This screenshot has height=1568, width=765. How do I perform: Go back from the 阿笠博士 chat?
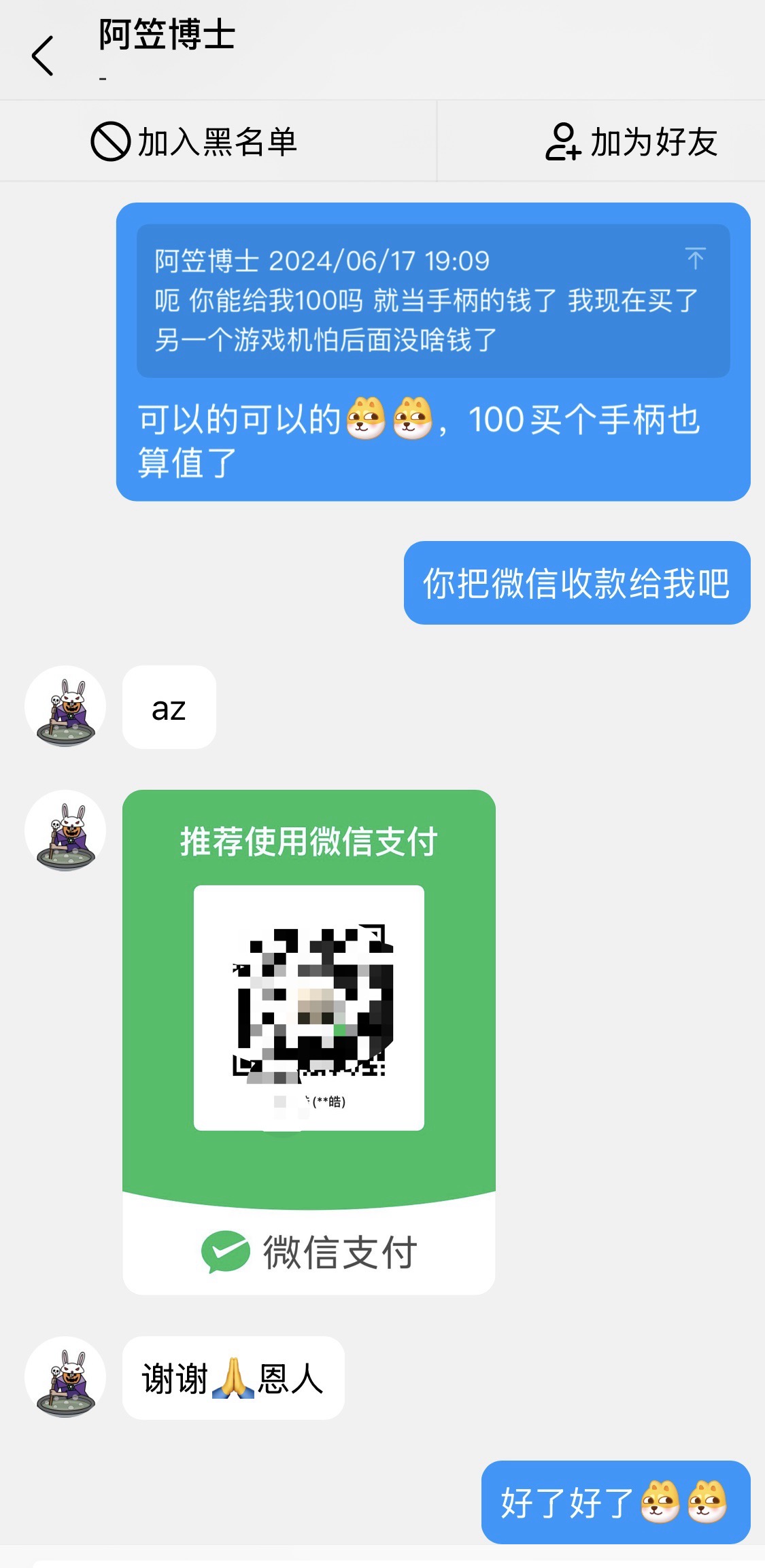pos(42,56)
